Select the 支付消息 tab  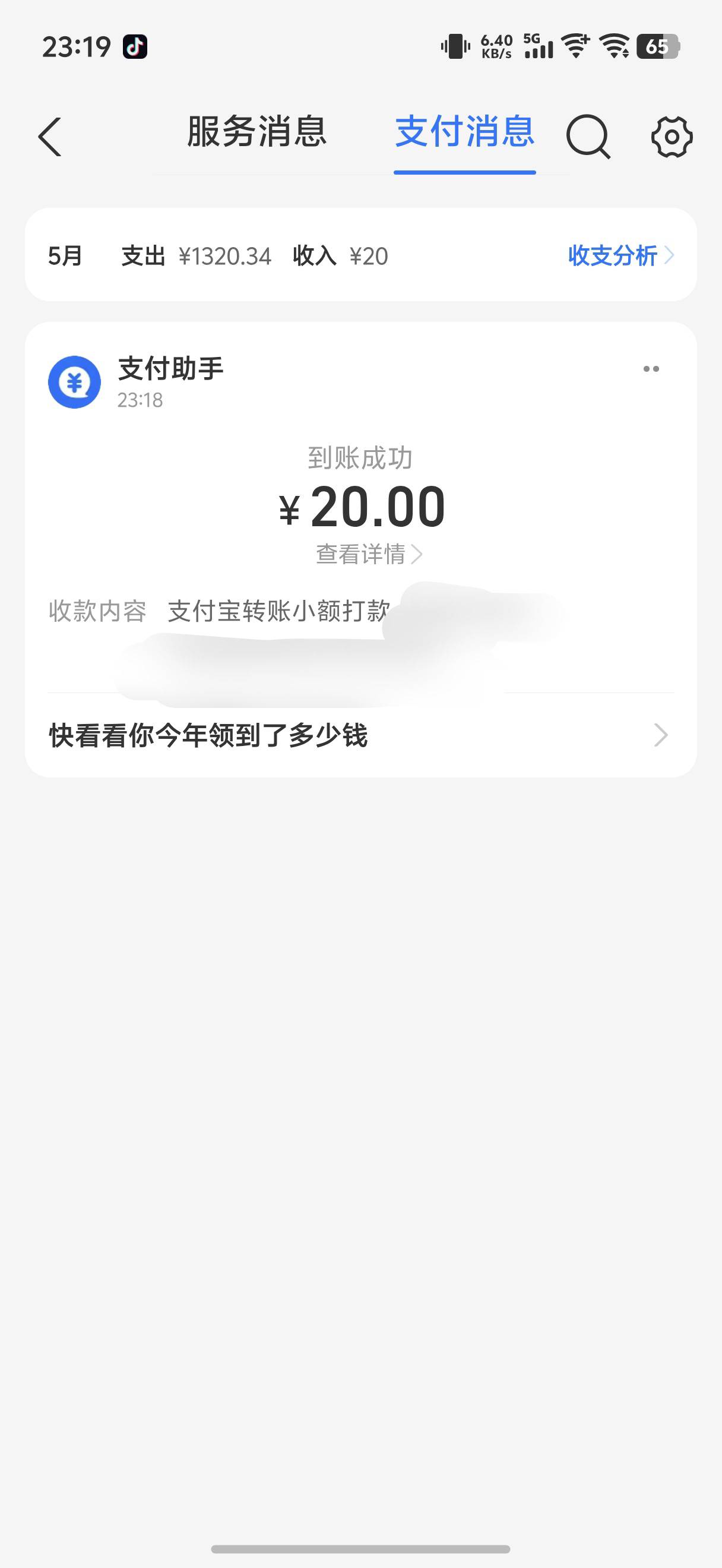pyautogui.click(x=465, y=131)
